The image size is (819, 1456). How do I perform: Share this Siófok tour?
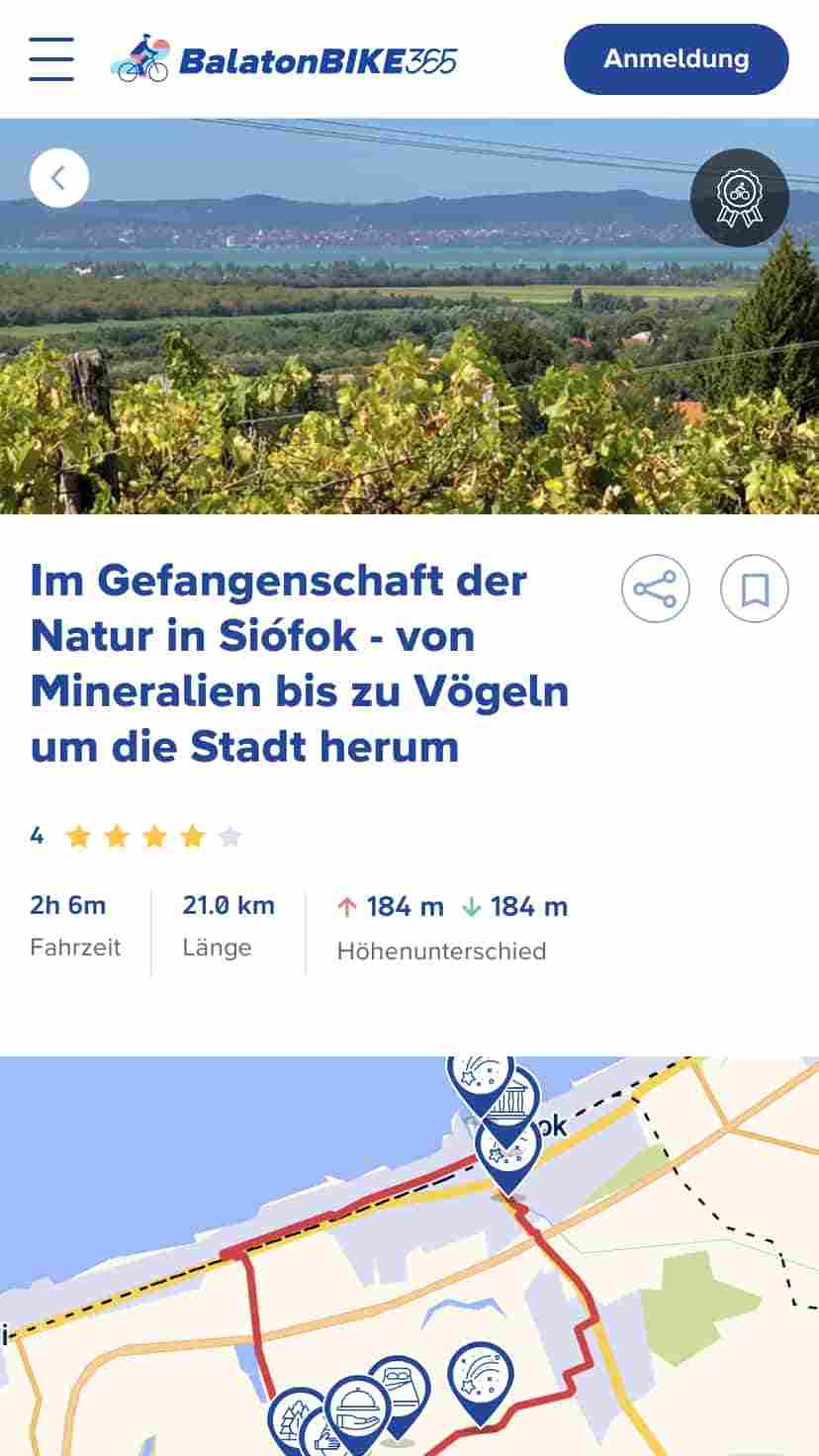[655, 589]
